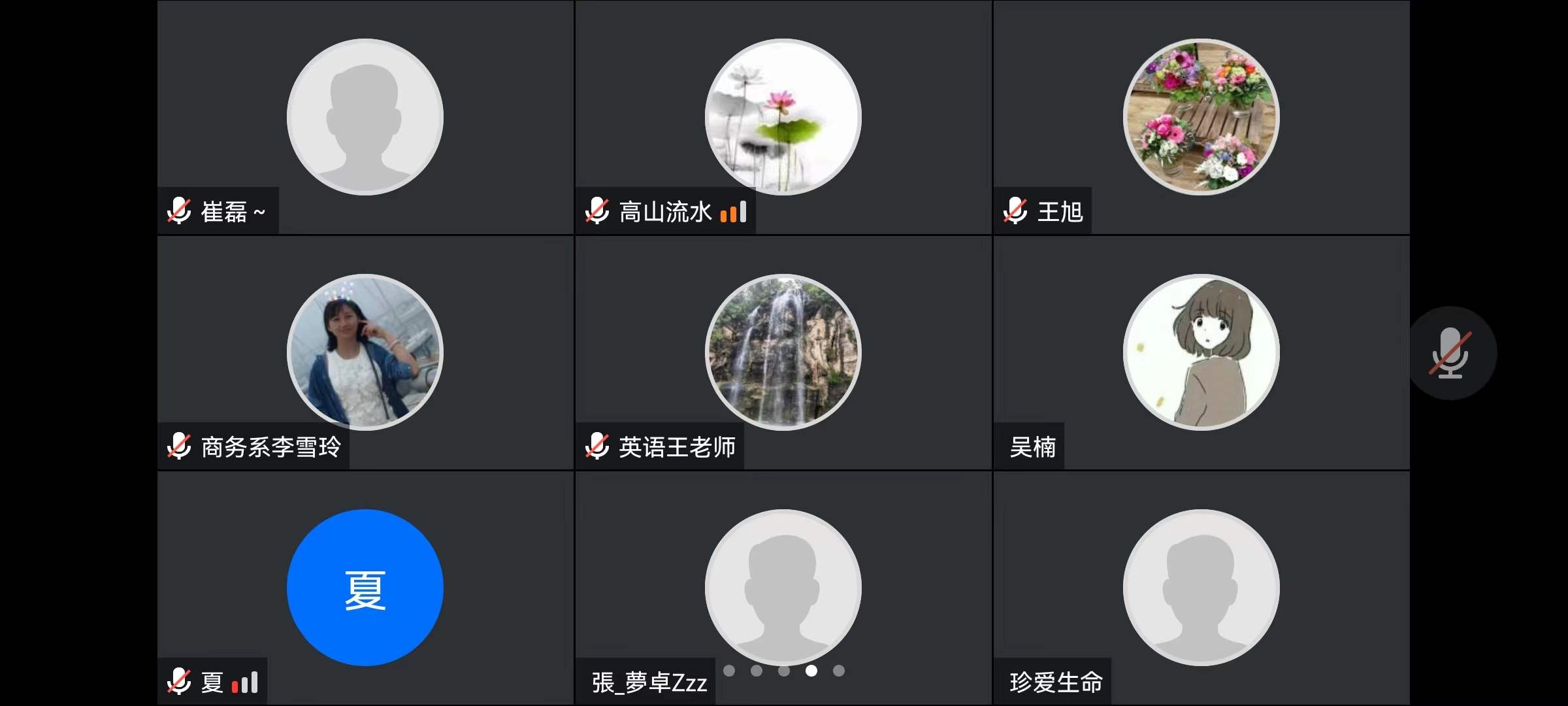Screen dimensions: 1568x706
Task: Tap 珍爱生命 participant tile
Action: click(x=1201, y=588)
